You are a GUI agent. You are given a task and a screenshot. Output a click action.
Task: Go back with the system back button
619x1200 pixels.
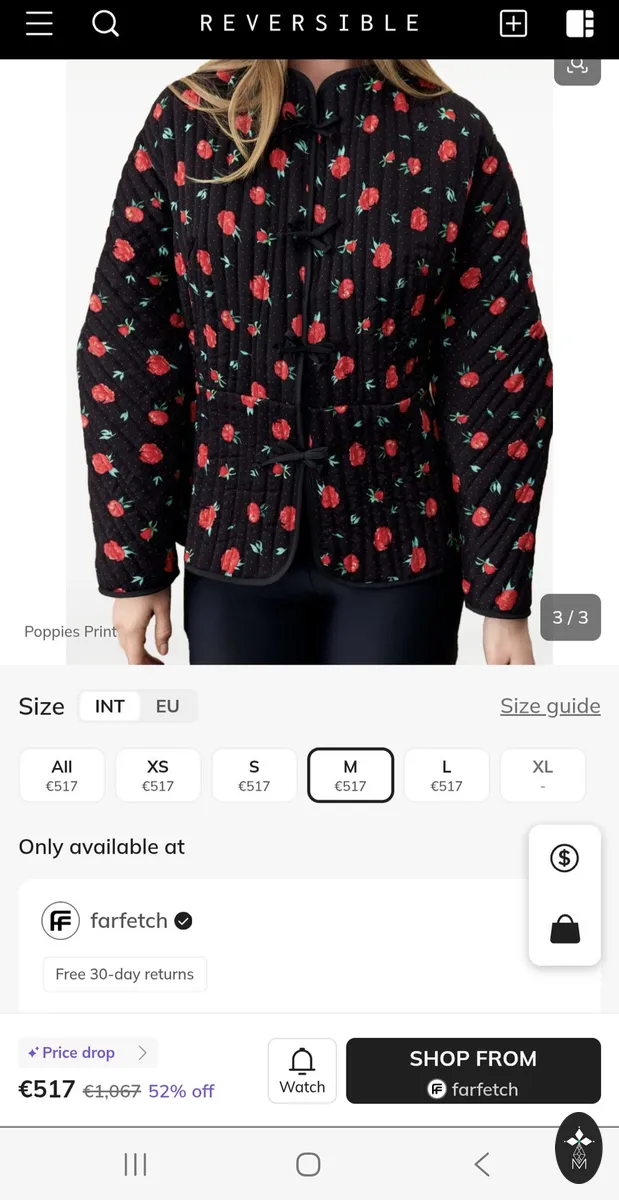(482, 1164)
